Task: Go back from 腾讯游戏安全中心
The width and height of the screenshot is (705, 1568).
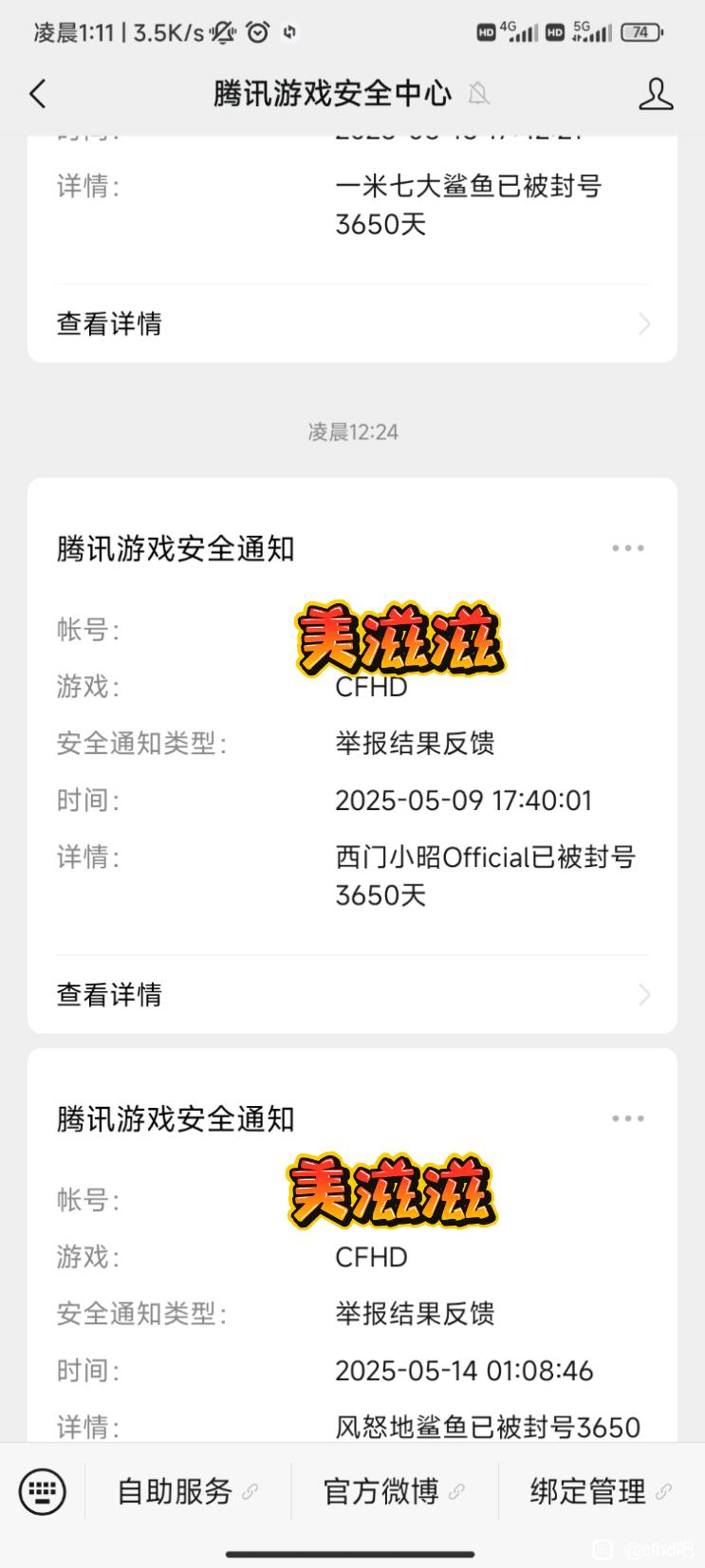Action: 38,94
